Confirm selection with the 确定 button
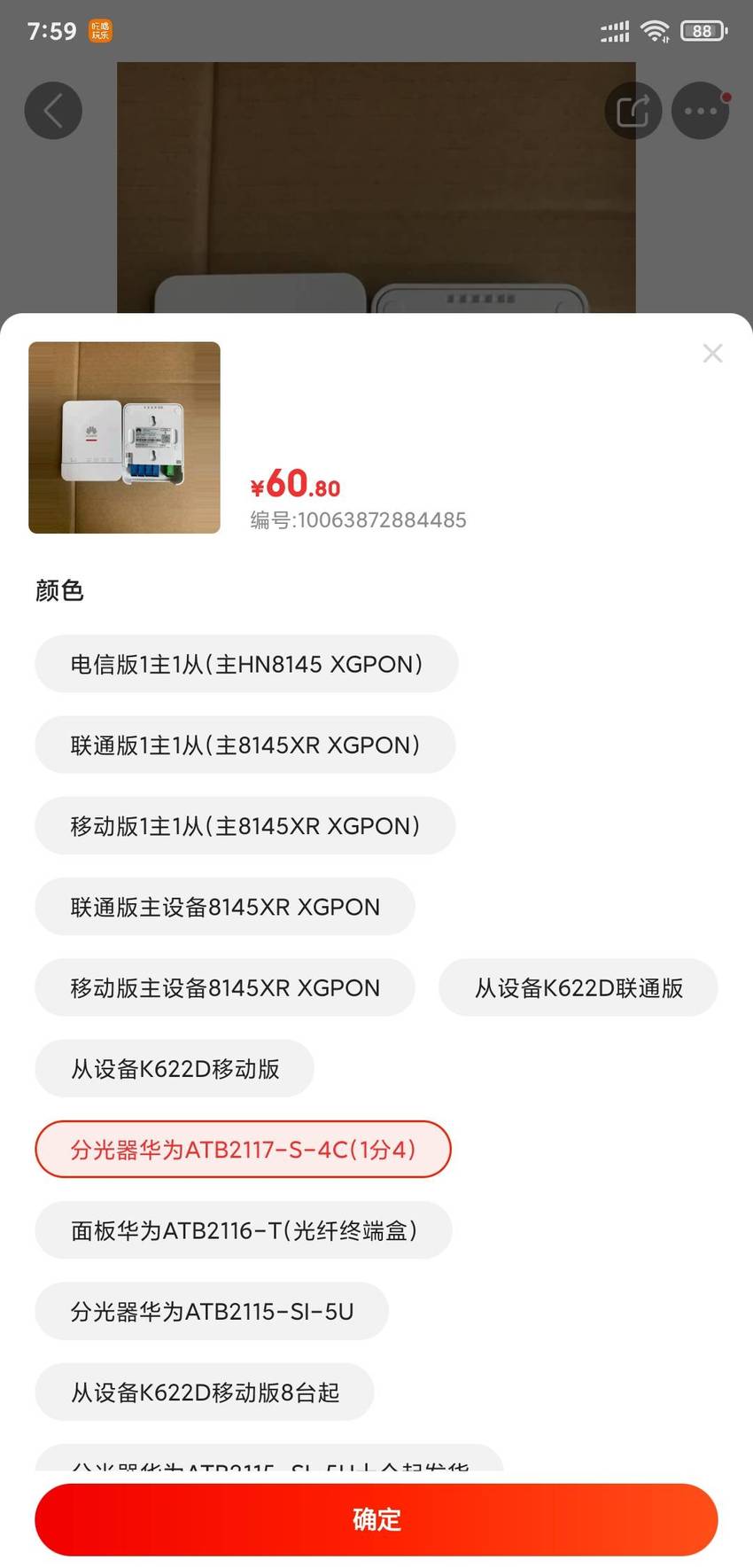The width and height of the screenshot is (753, 1568). point(376,1519)
